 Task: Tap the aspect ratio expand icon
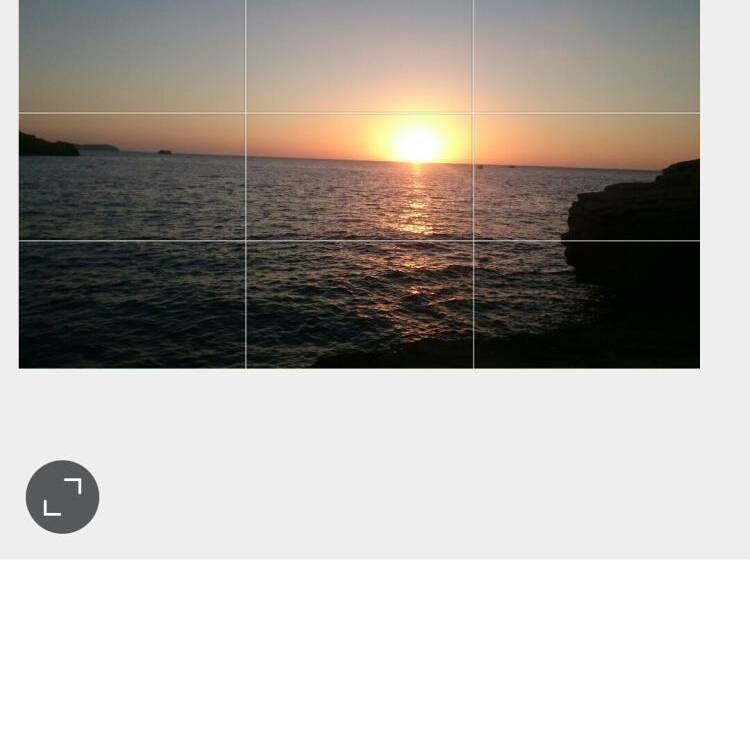pyautogui.click(x=62, y=497)
